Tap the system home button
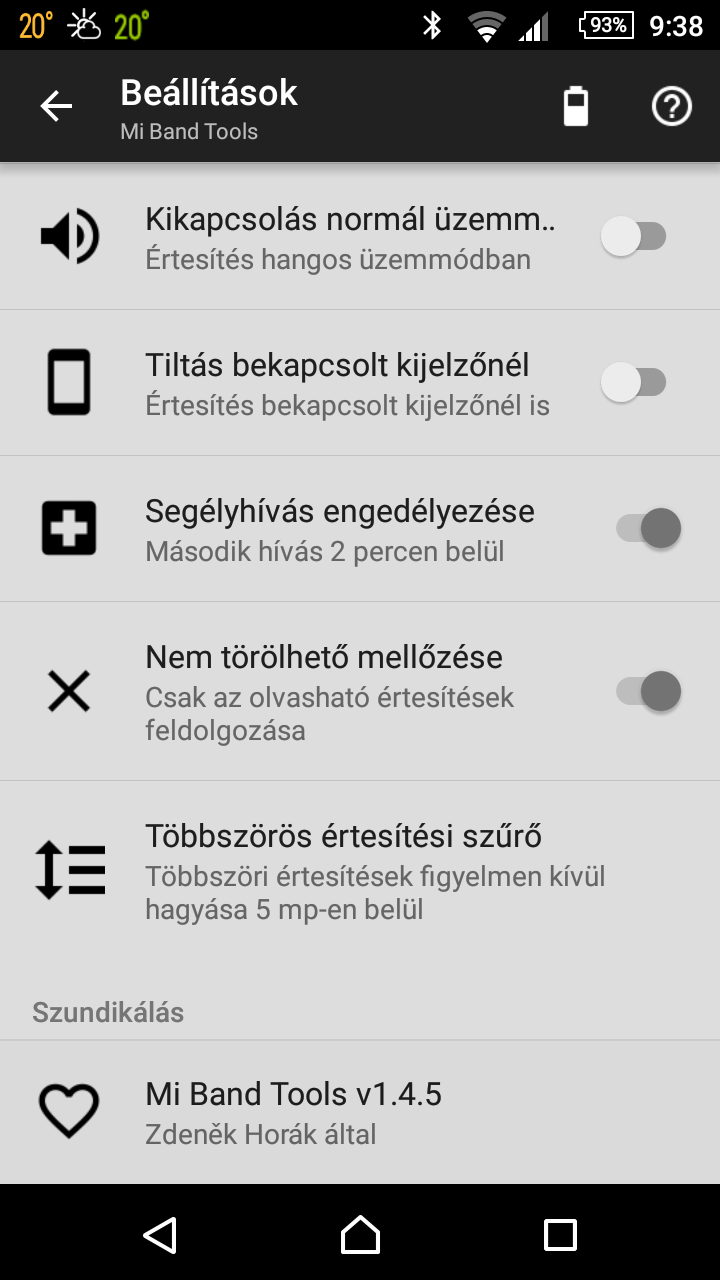The height and width of the screenshot is (1280, 720). 360,1234
